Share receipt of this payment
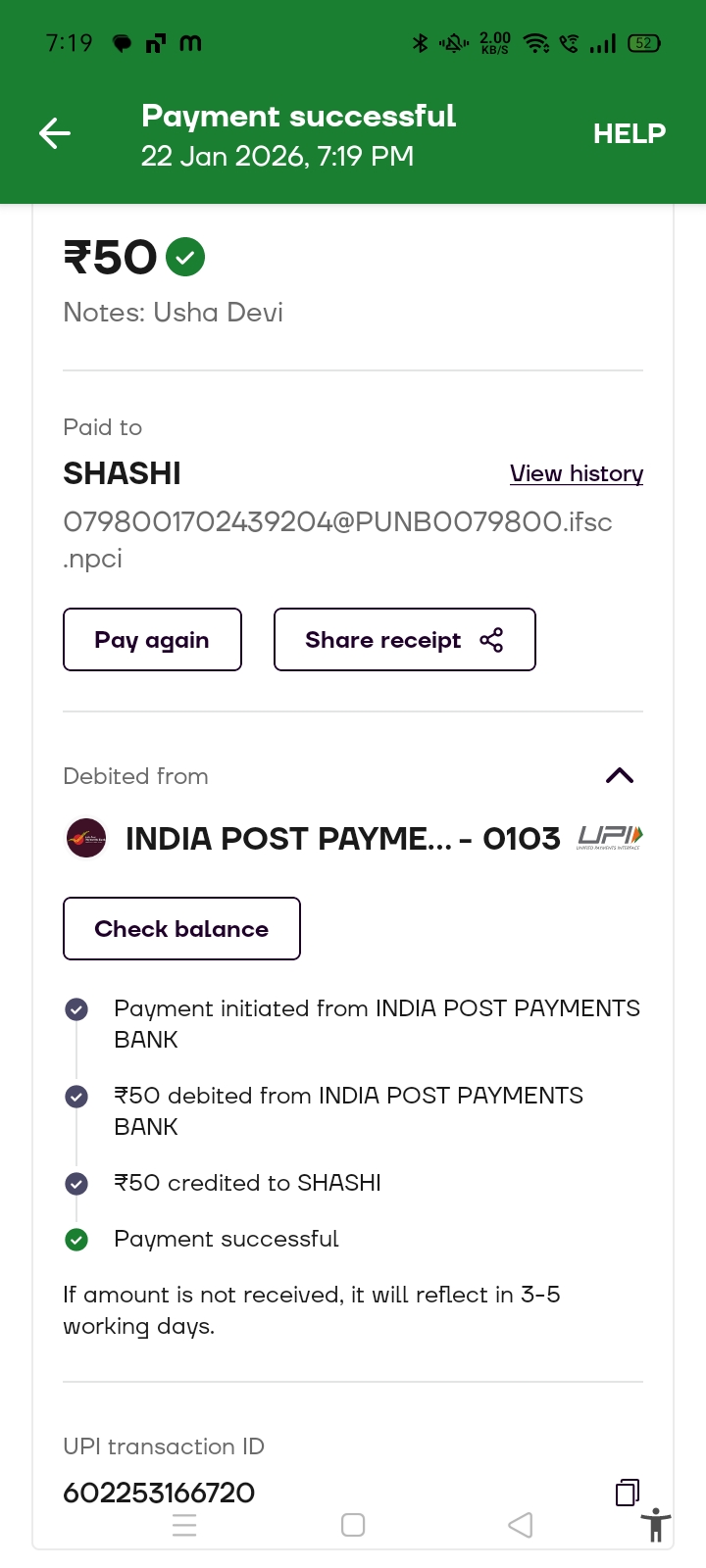 404,640
